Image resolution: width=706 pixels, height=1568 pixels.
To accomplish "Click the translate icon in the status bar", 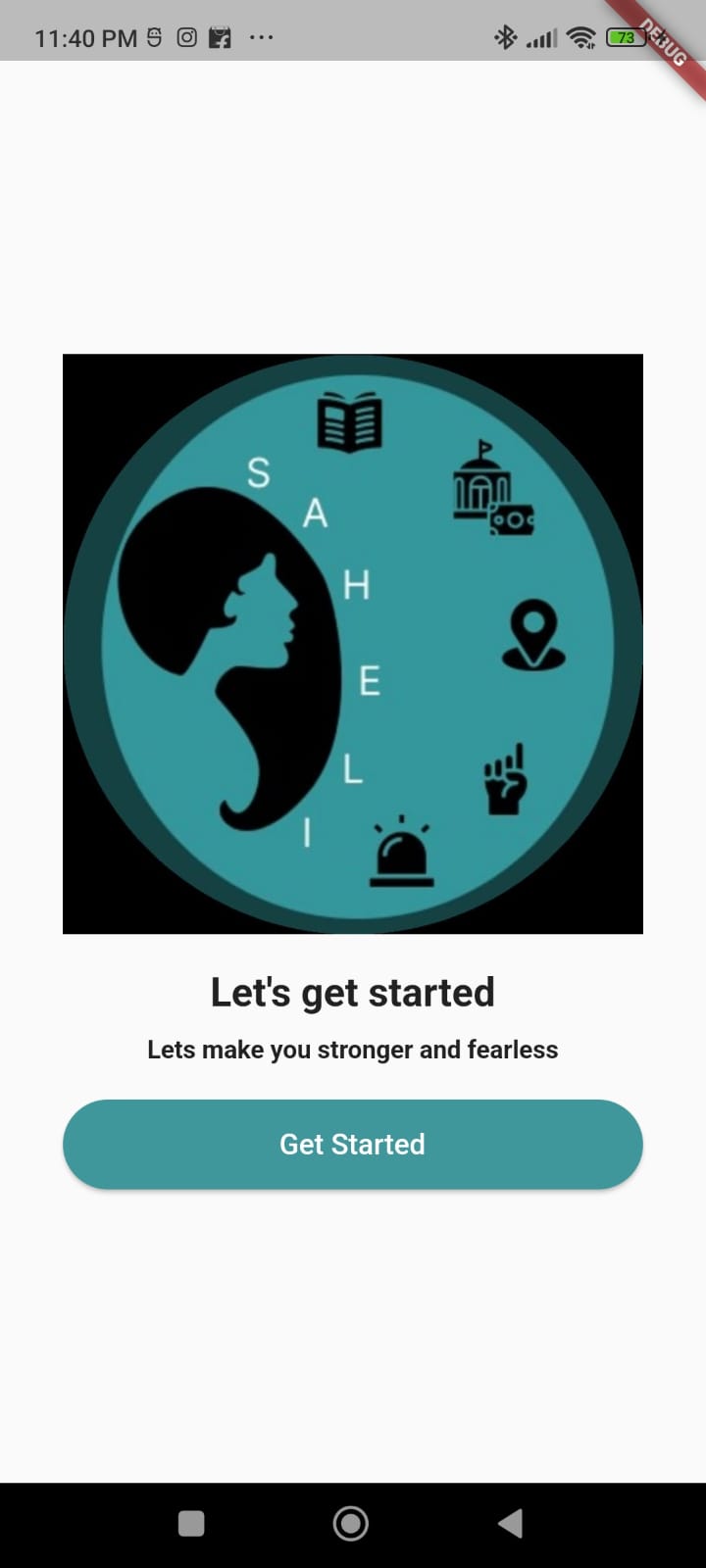I will click(x=153, y=37).
